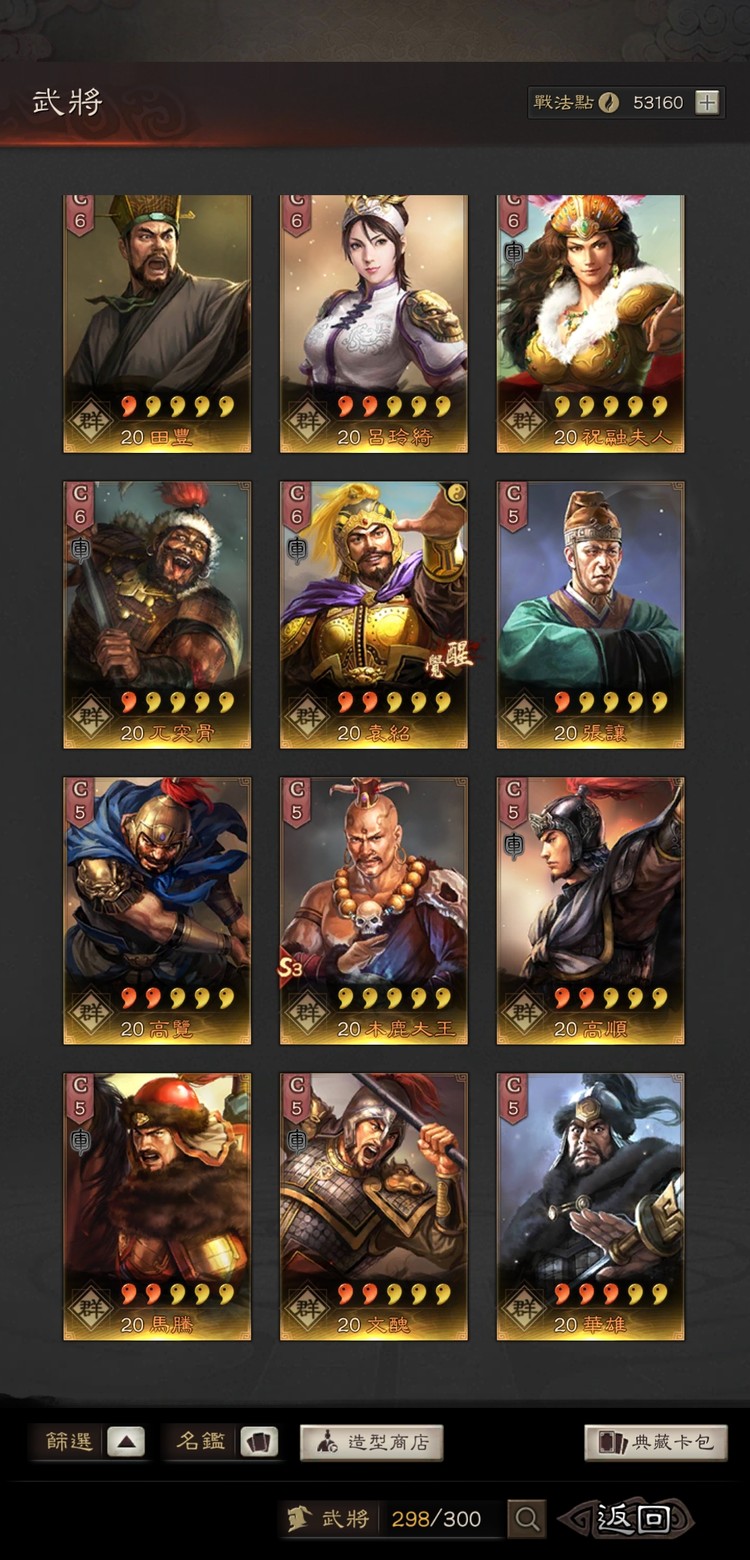Image resolution: width=750 pixels, height=1560 pixels.
Task: Select the 張讓 general card
Action: pyautogui.click(x=590, y=614)
